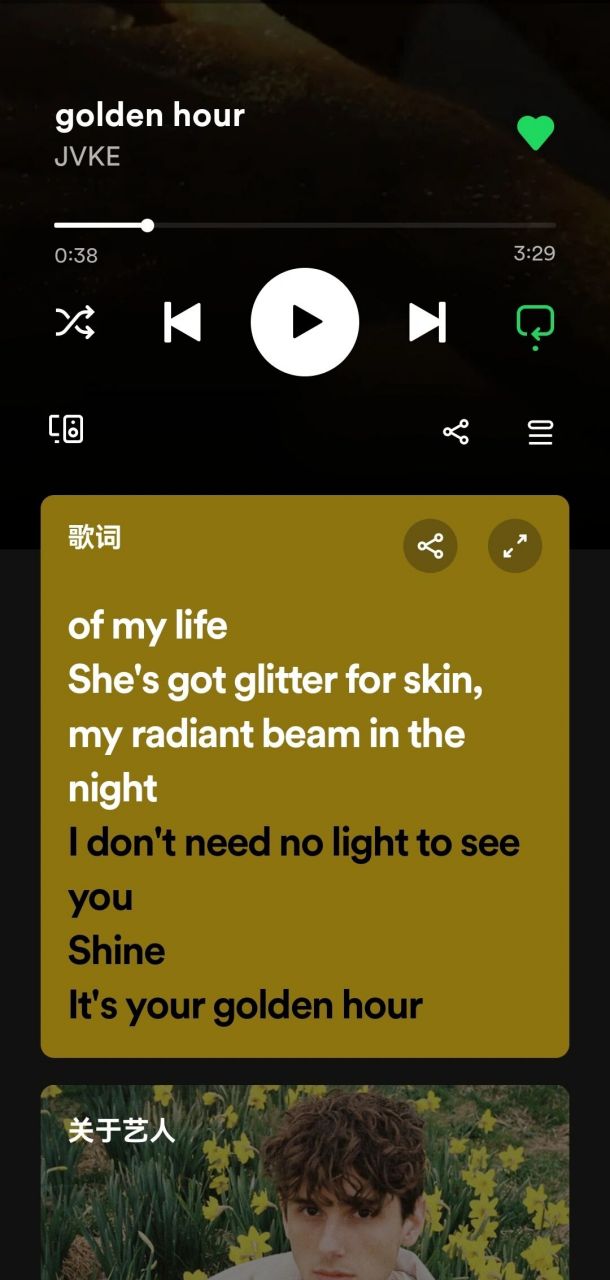Open the play queue
The image size is (610, 1280).
pyautogui.click(x=540, y=432)
